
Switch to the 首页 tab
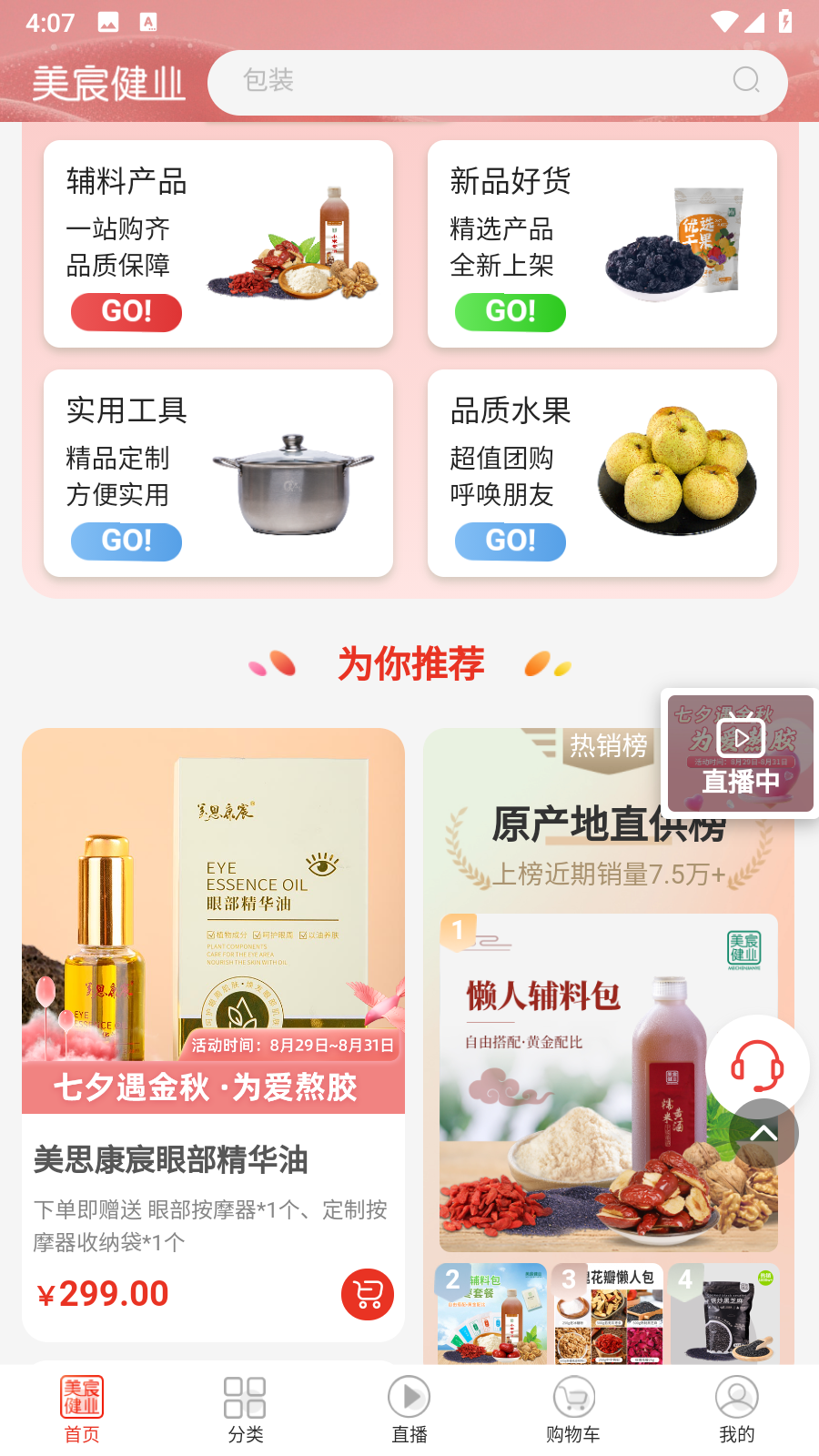[x=82, y=1409]
